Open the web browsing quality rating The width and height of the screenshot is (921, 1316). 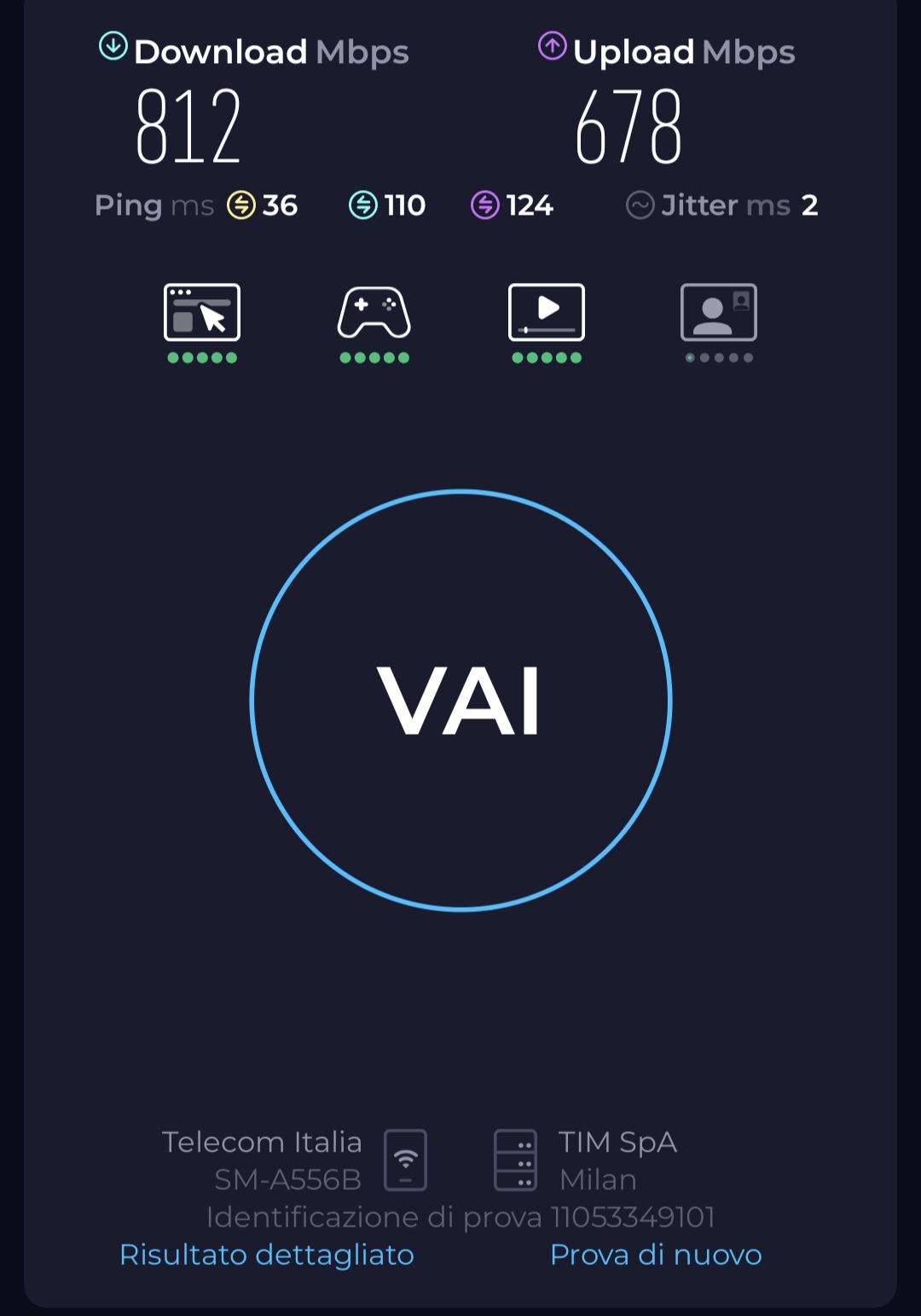point(202,323)
